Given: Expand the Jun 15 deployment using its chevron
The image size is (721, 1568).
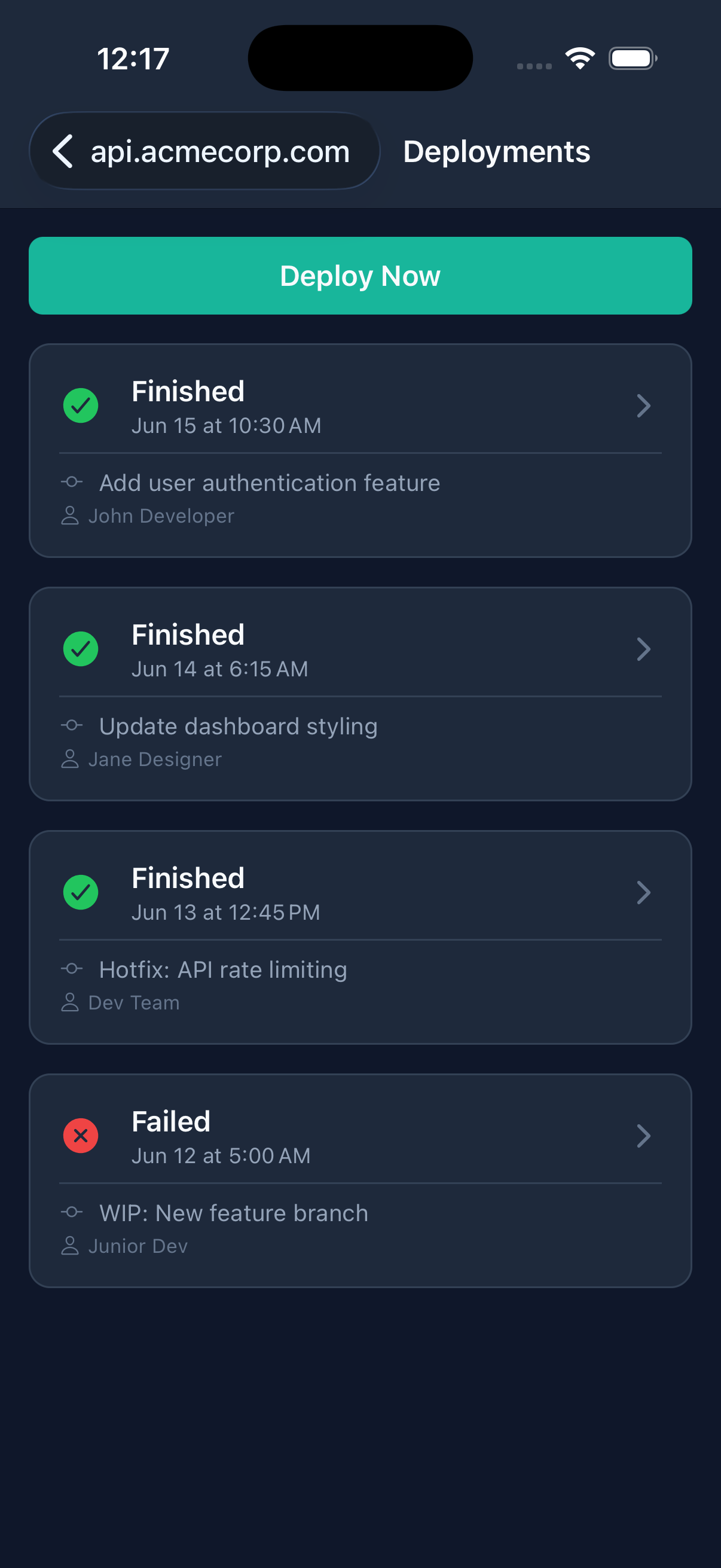Looking at the screenshot, I should coord(644,405).
